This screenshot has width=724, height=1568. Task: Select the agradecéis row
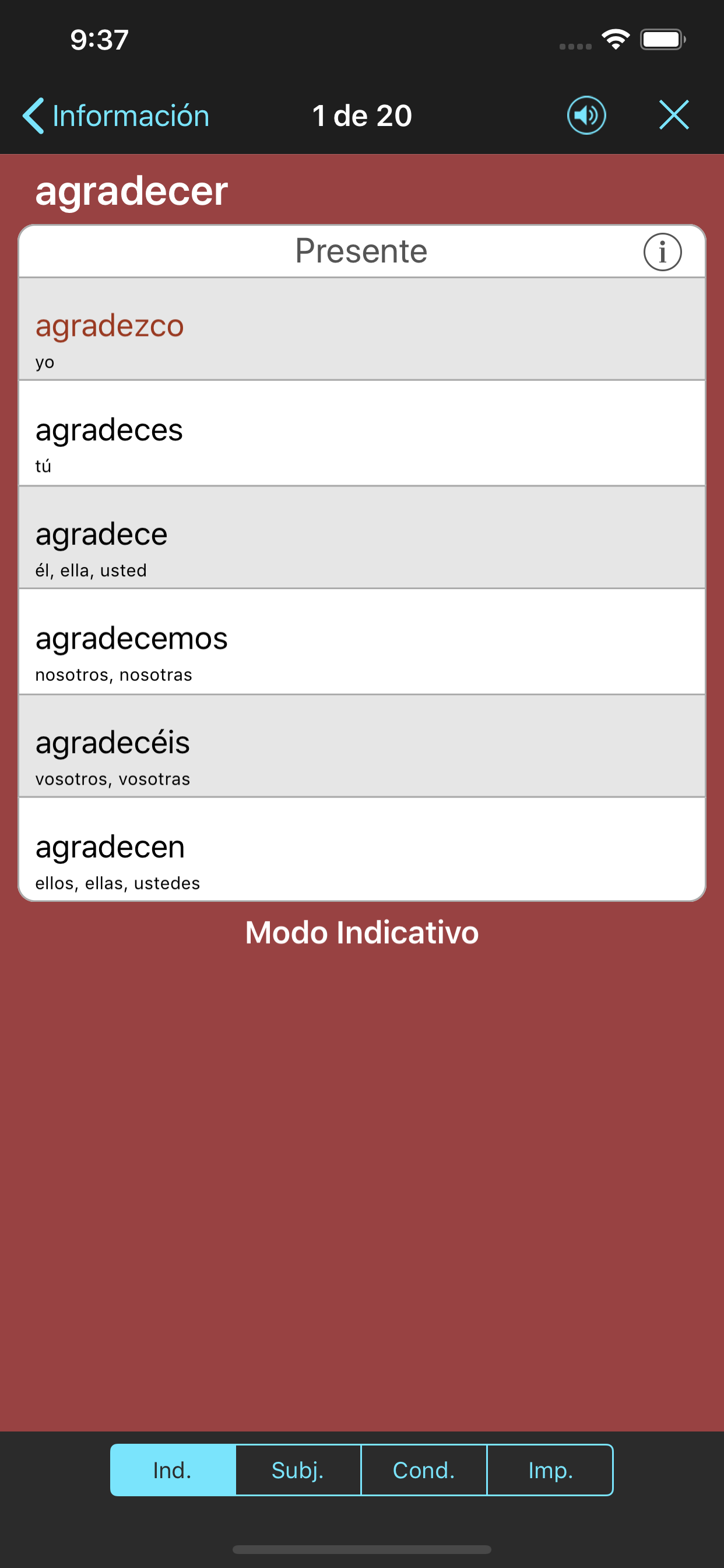click(x=362, y=746)
